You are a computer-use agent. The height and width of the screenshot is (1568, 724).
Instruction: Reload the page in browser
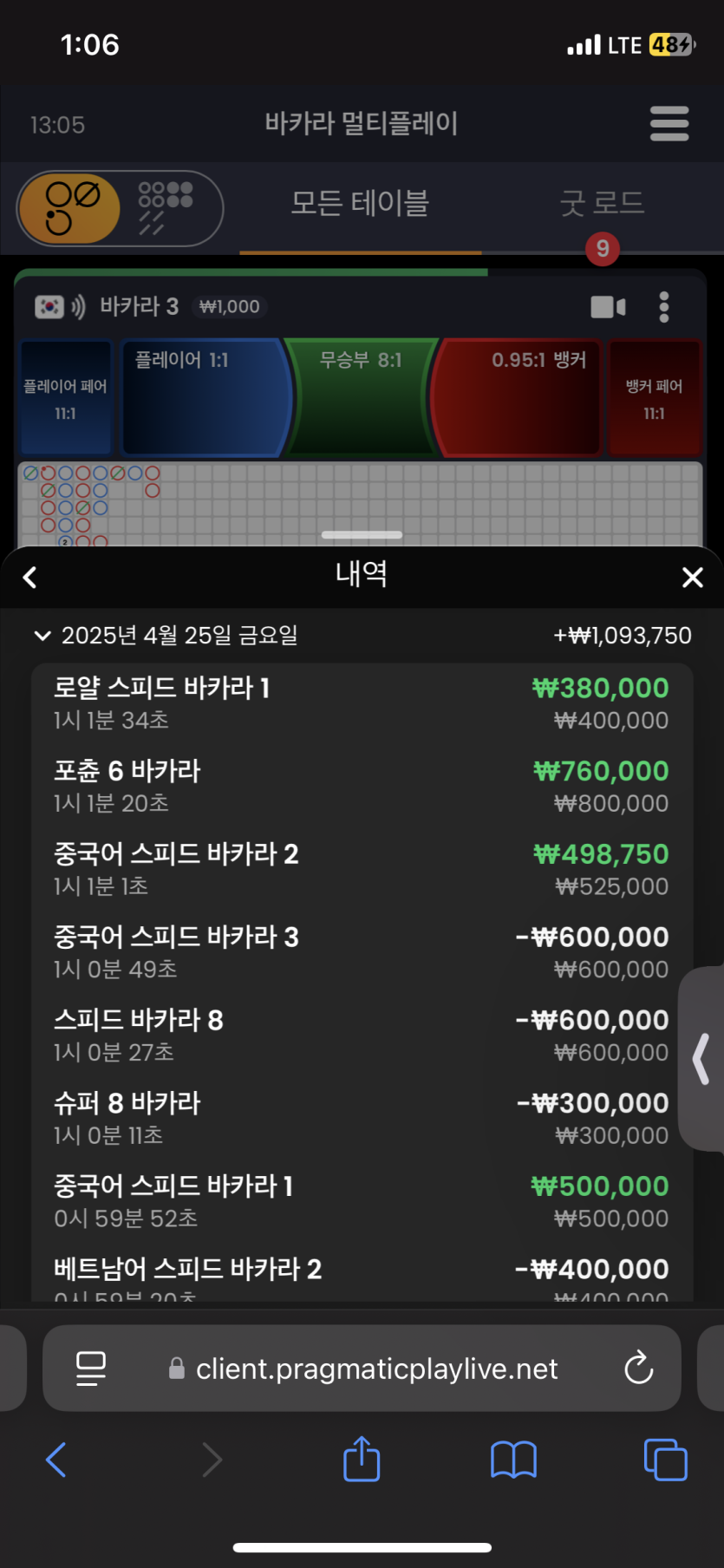tap(638, 1369)
